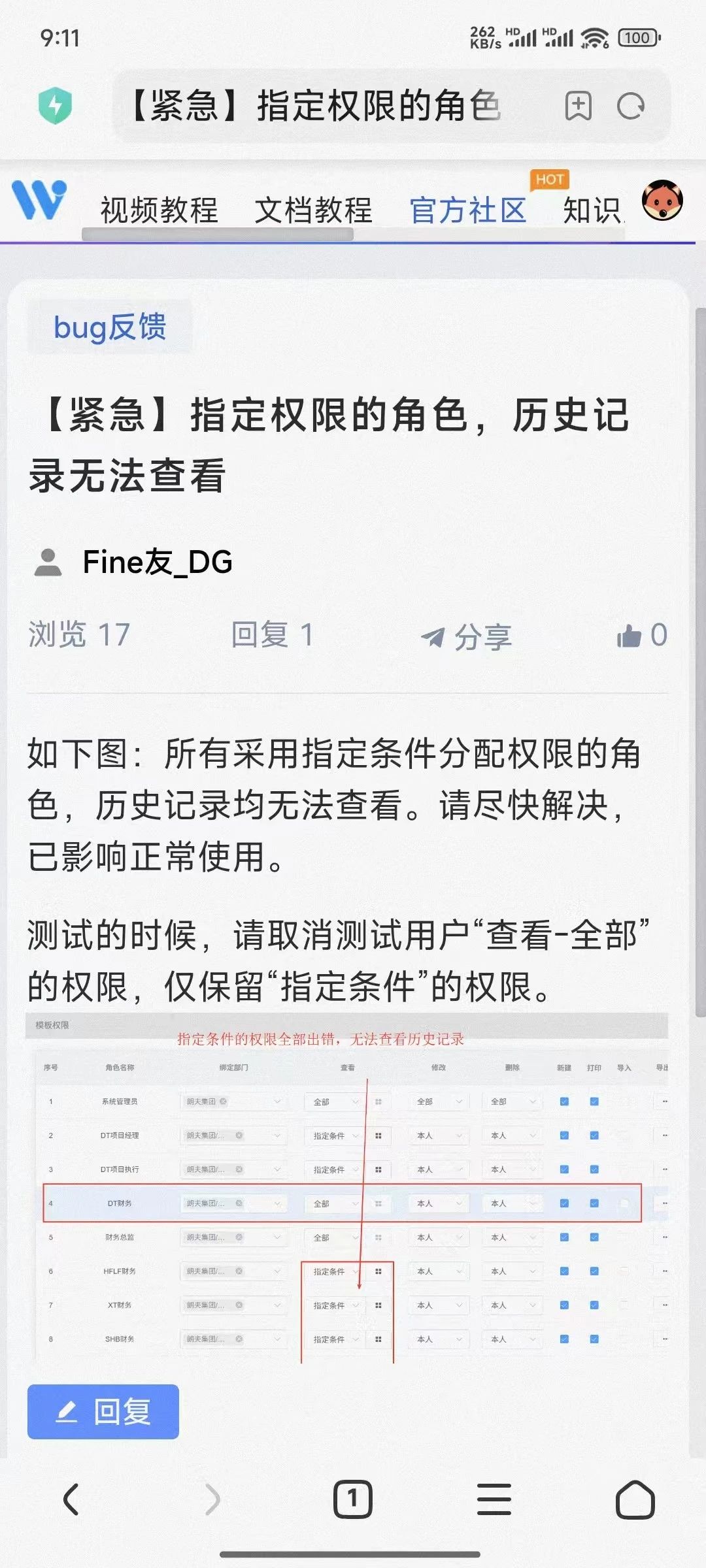View author Fine友_DG profile
This screenshot has height=1568, width=706.
157,562
